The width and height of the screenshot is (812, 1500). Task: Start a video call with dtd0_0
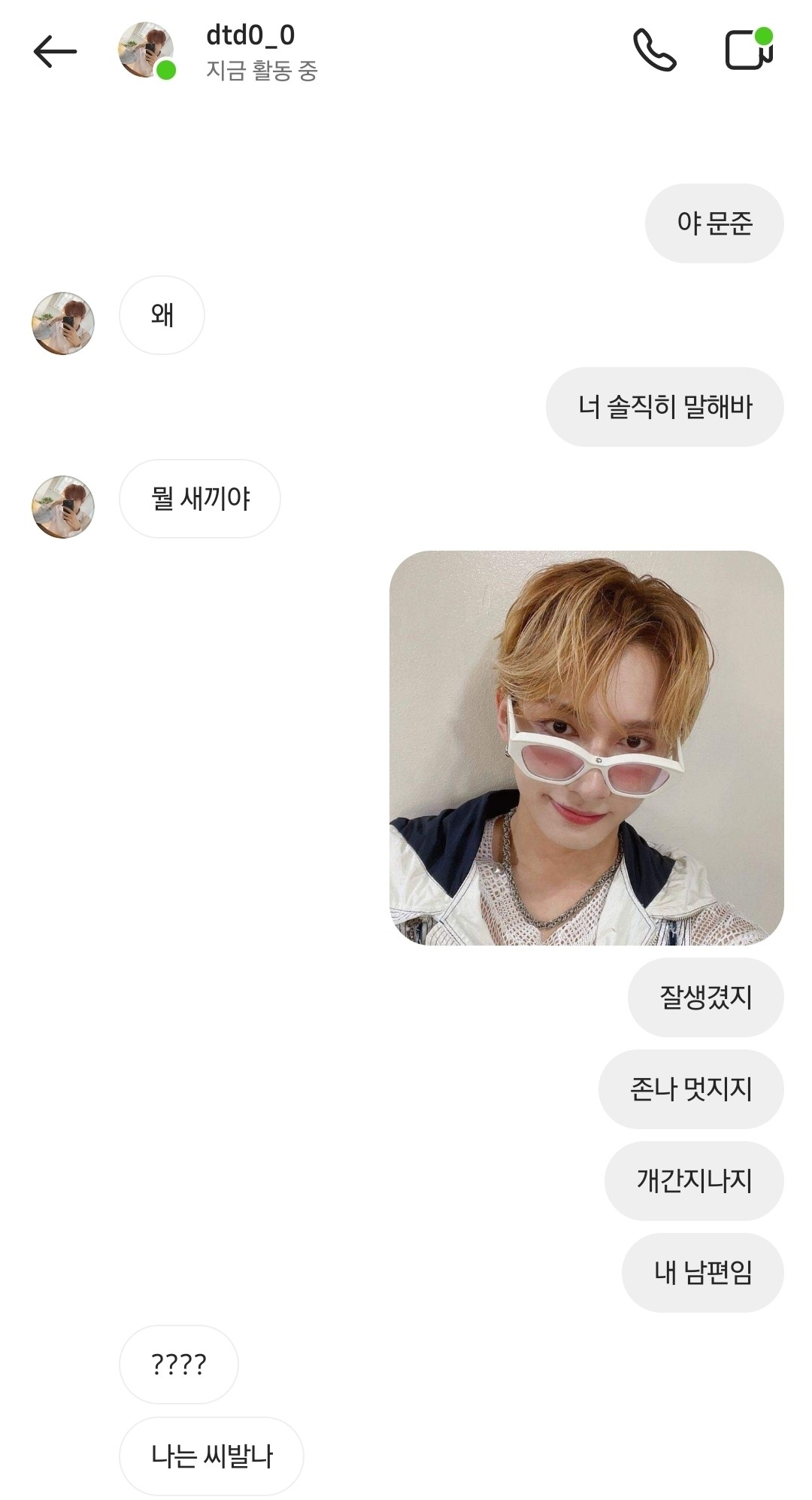748,50
